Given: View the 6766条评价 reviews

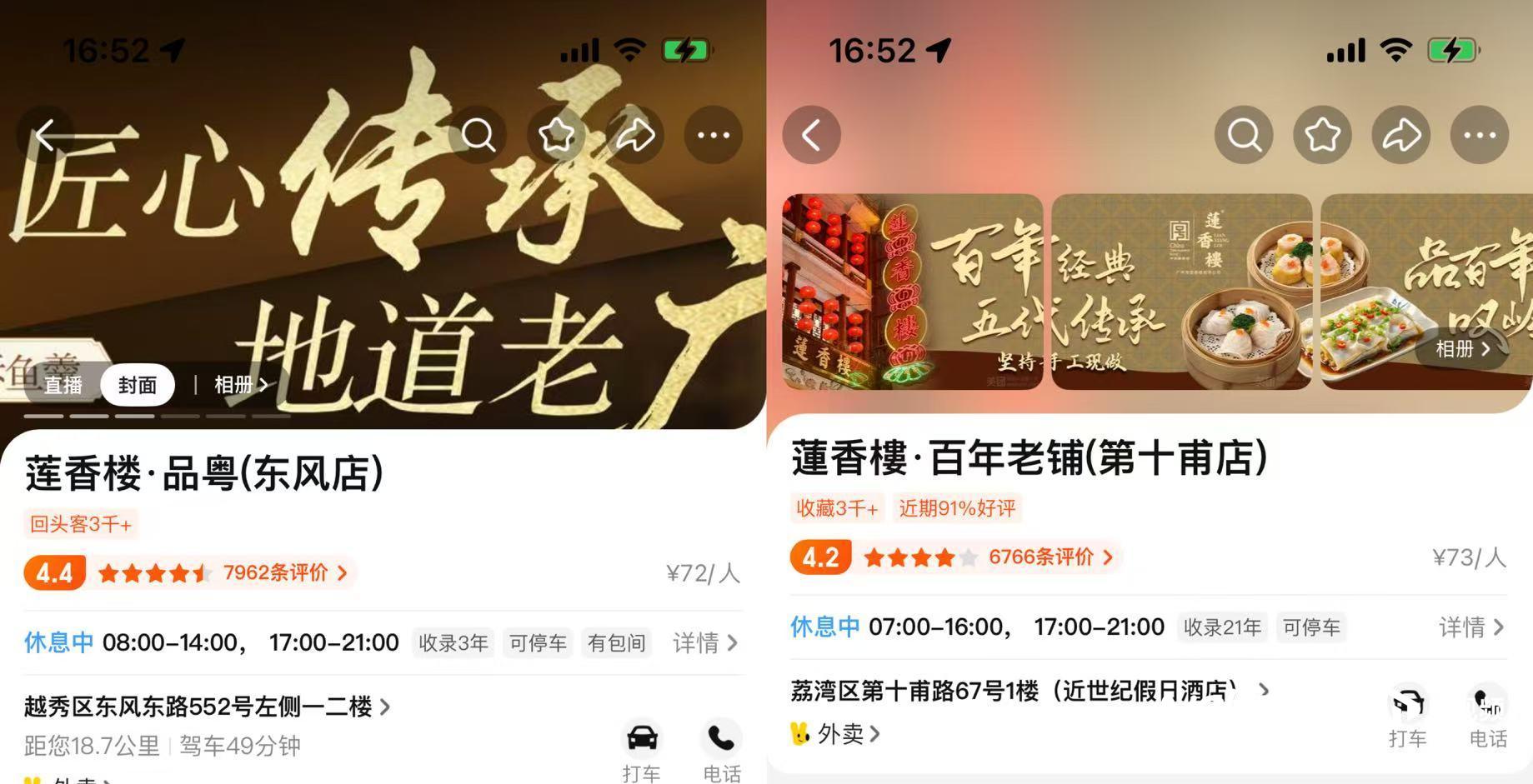Looking at the screenshot, I should 1050,557.
